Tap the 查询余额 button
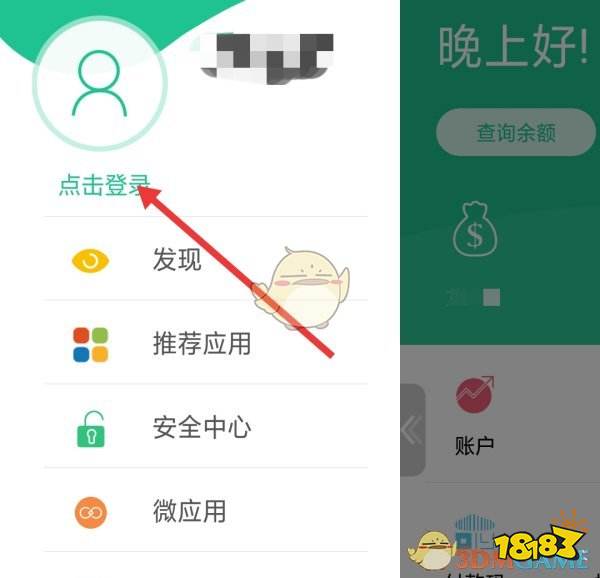Screen dimensions: 600x578 click(x=516, y=132)
